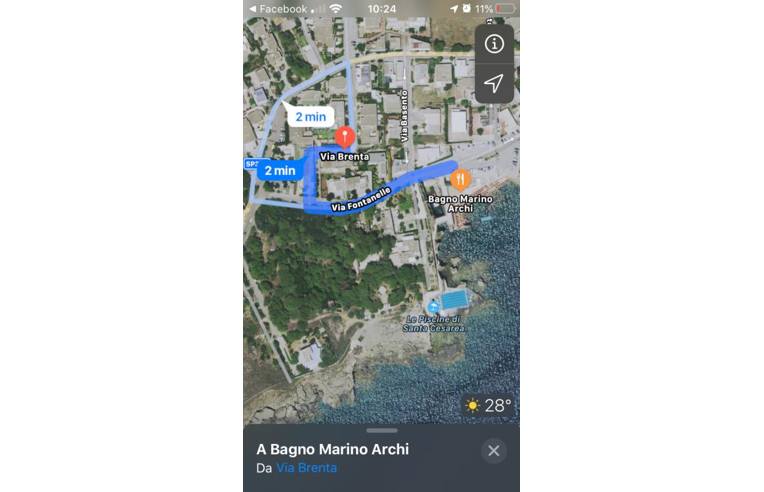The height and width of the screenshot is (492, 764).
Task: Return to Facebook via back link
Action: 279,8
